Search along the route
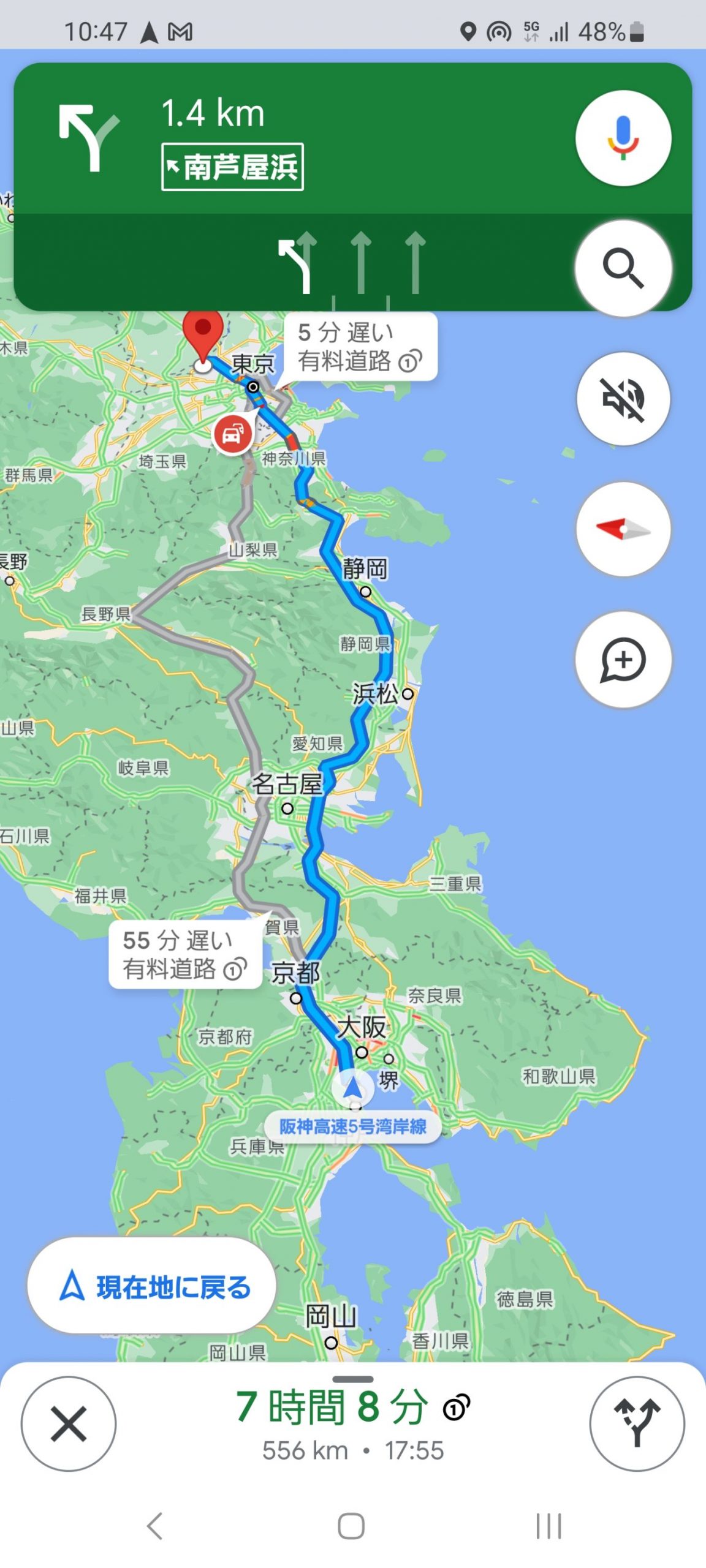The height and width of the screenshot is (1568, 706). 623,268
